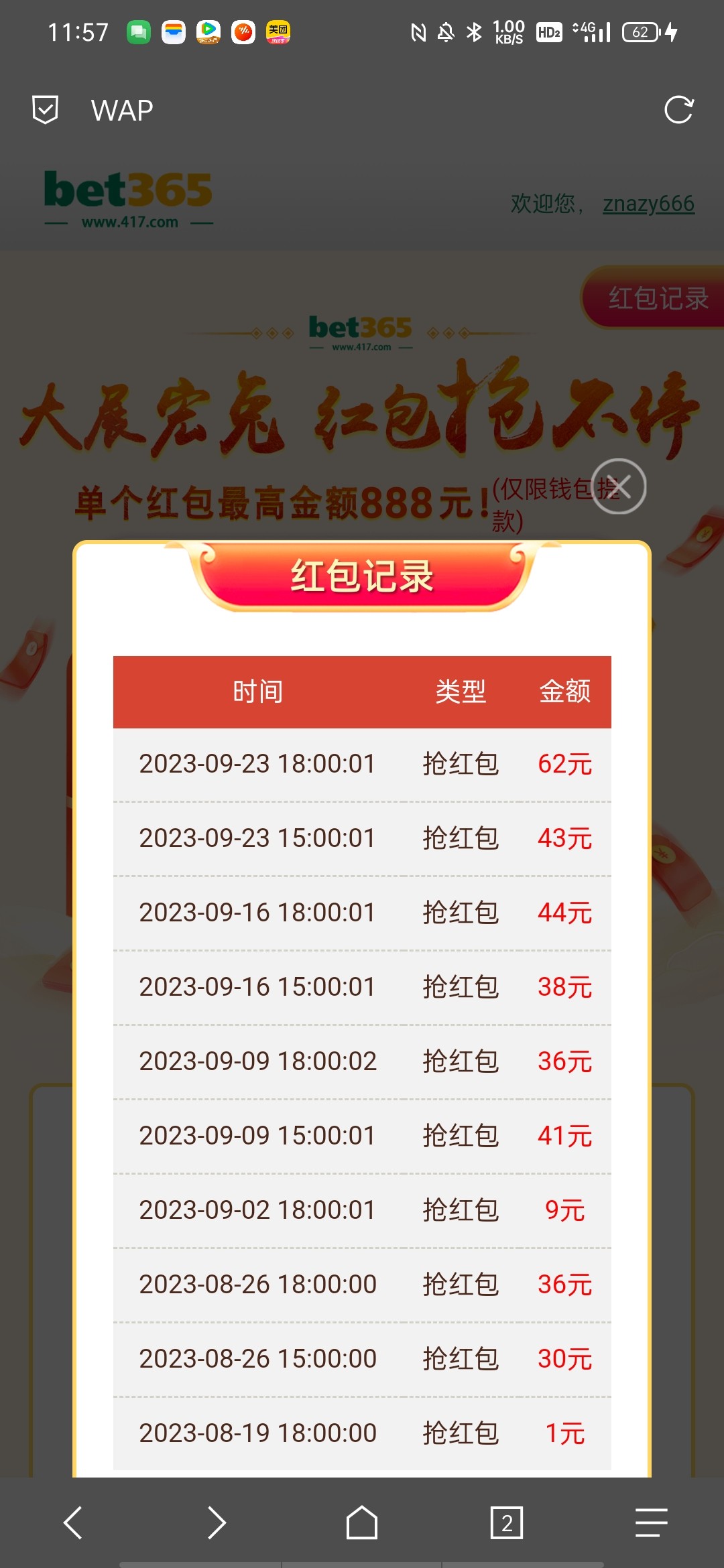Open the znazy666 username link
This screenshot has height=1568, width=724.
tap(648, 203)
